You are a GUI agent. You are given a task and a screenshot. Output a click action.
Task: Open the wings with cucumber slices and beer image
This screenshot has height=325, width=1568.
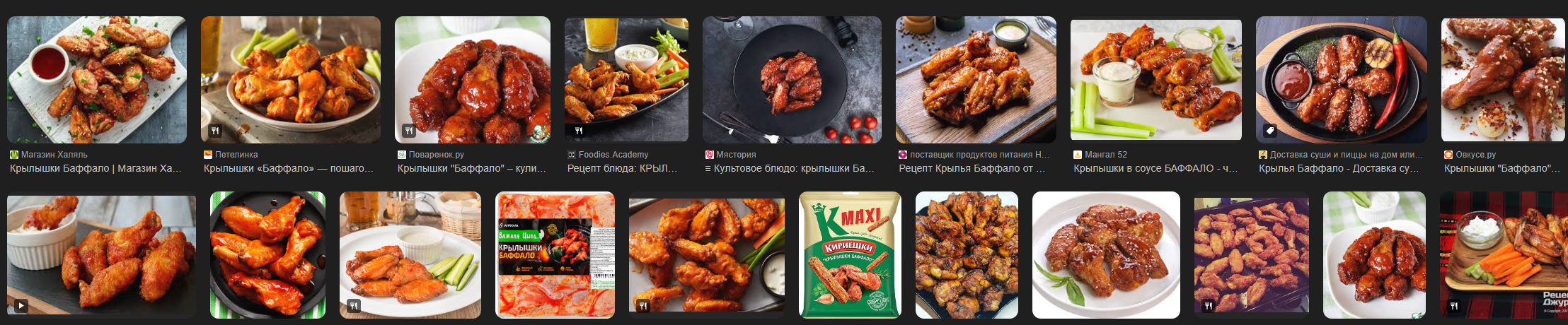tap(410, 256)
